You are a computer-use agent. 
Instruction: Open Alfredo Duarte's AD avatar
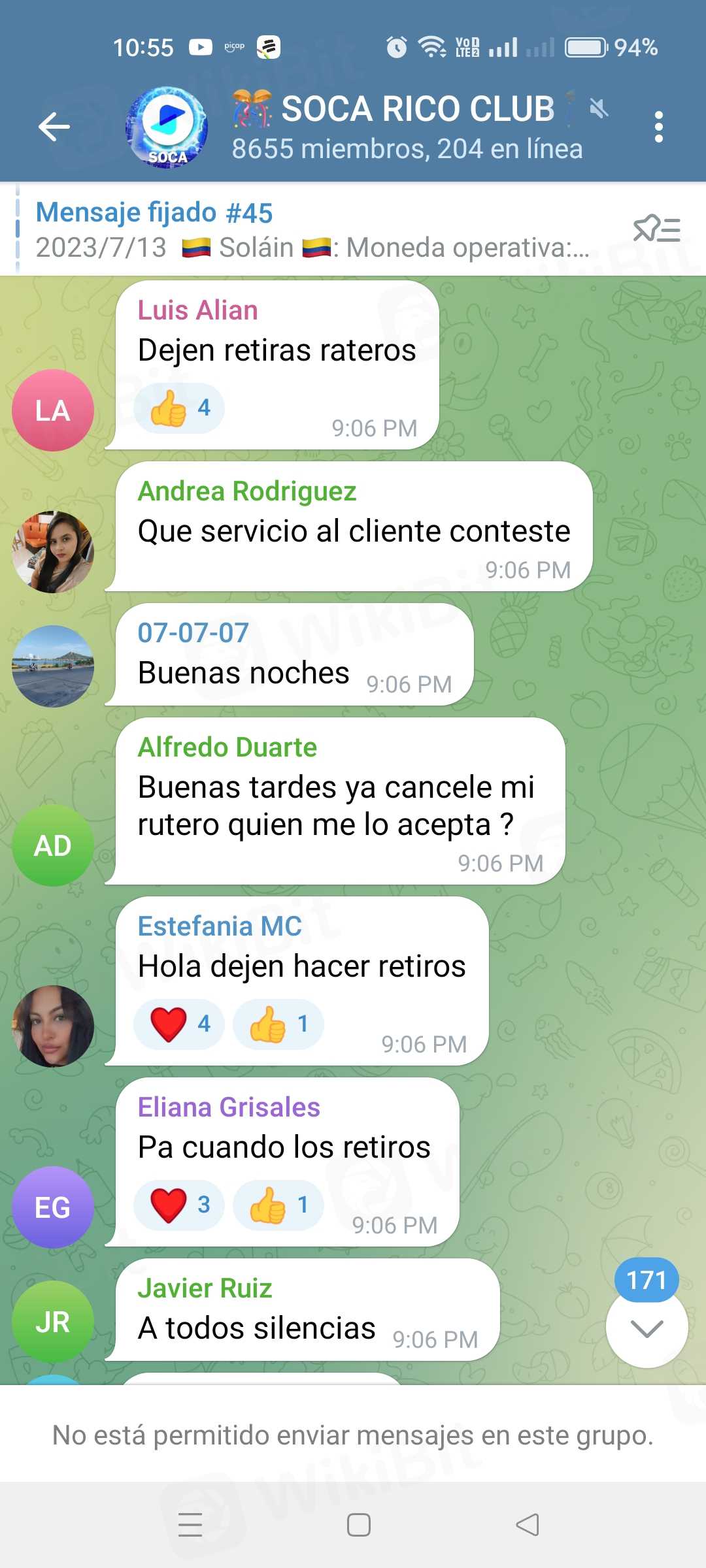click(53, 845)
